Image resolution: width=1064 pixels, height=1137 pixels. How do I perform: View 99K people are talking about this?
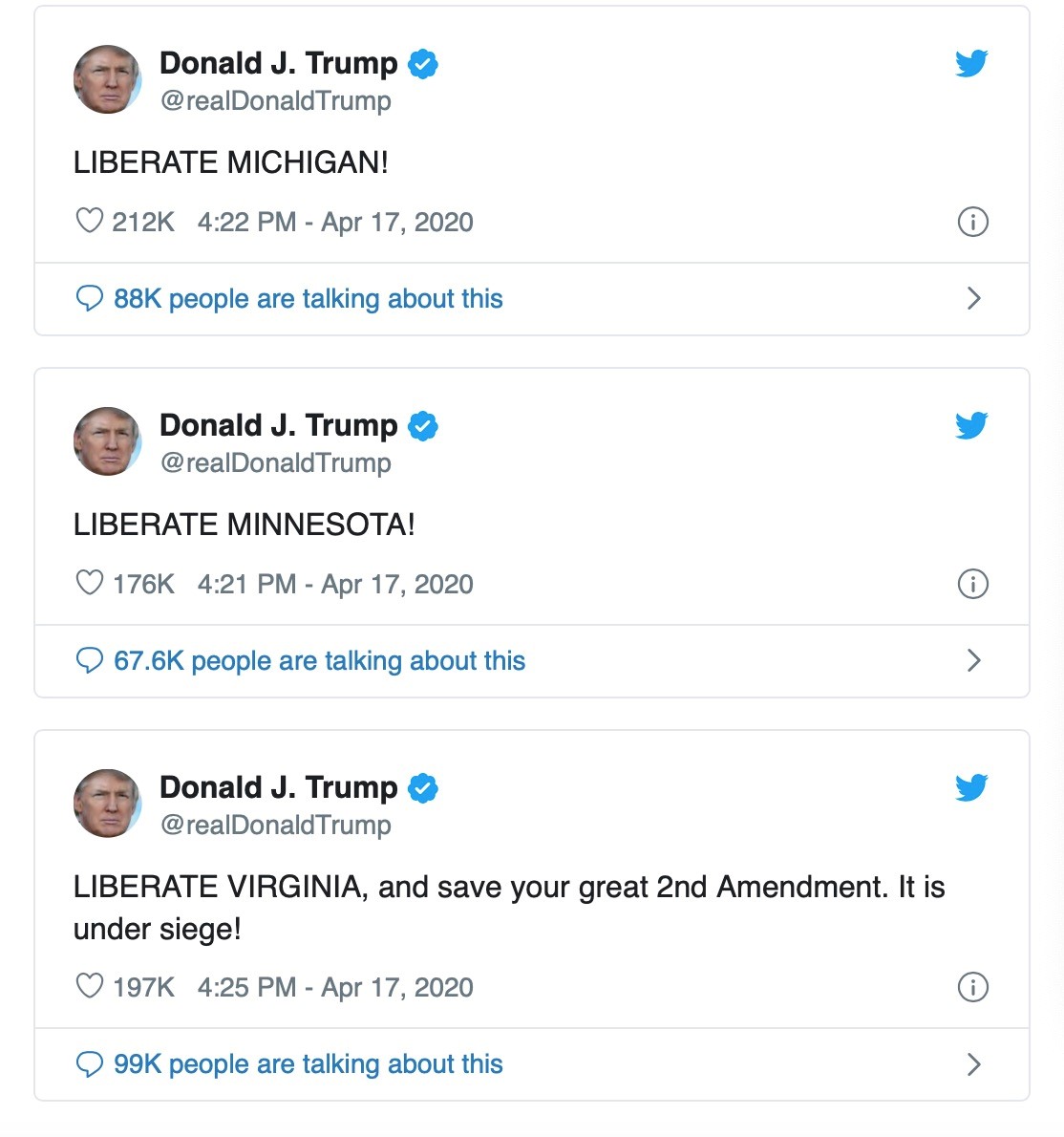point(308,1064)
